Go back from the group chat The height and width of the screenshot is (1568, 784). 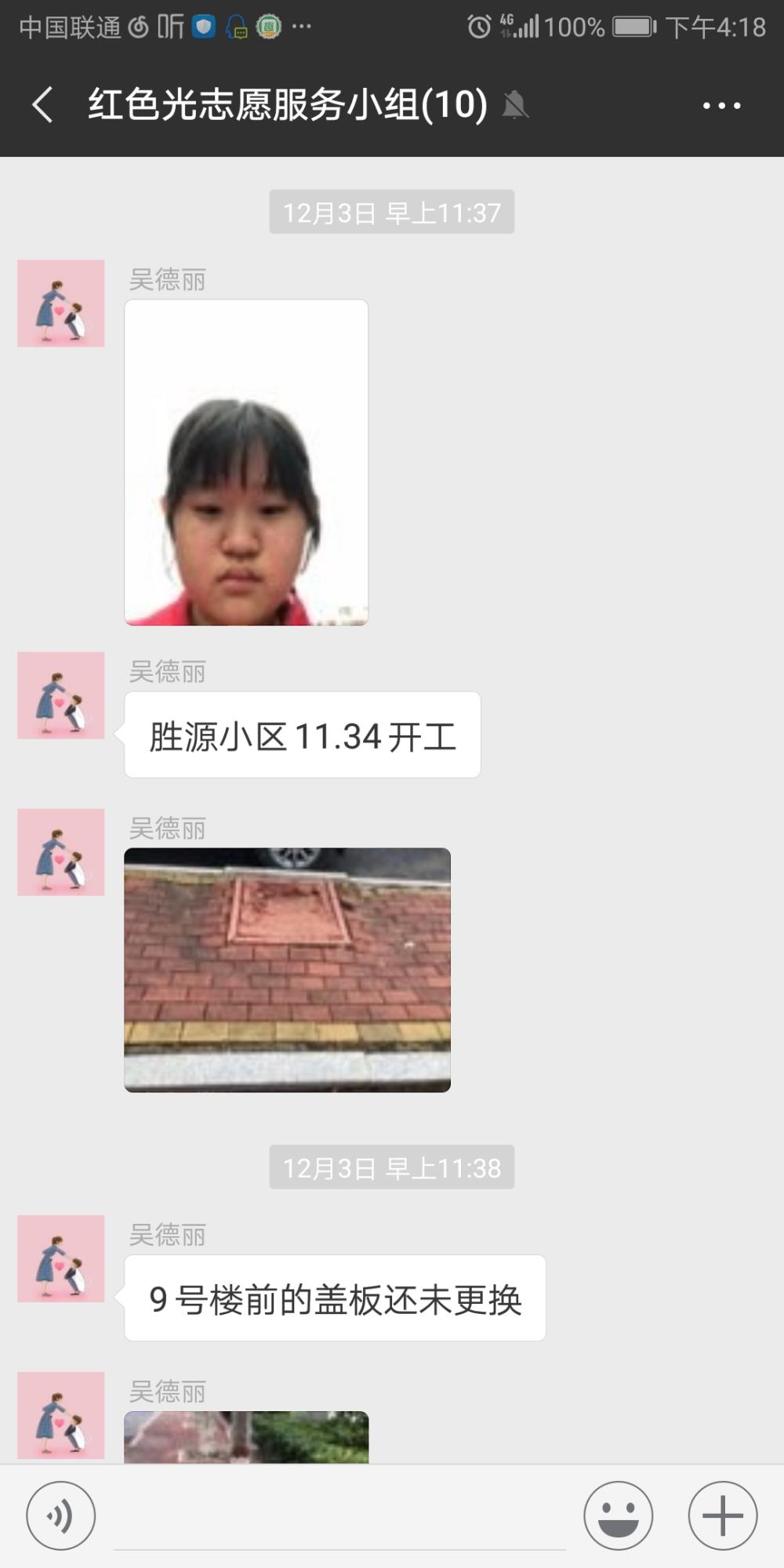point(43,105)
